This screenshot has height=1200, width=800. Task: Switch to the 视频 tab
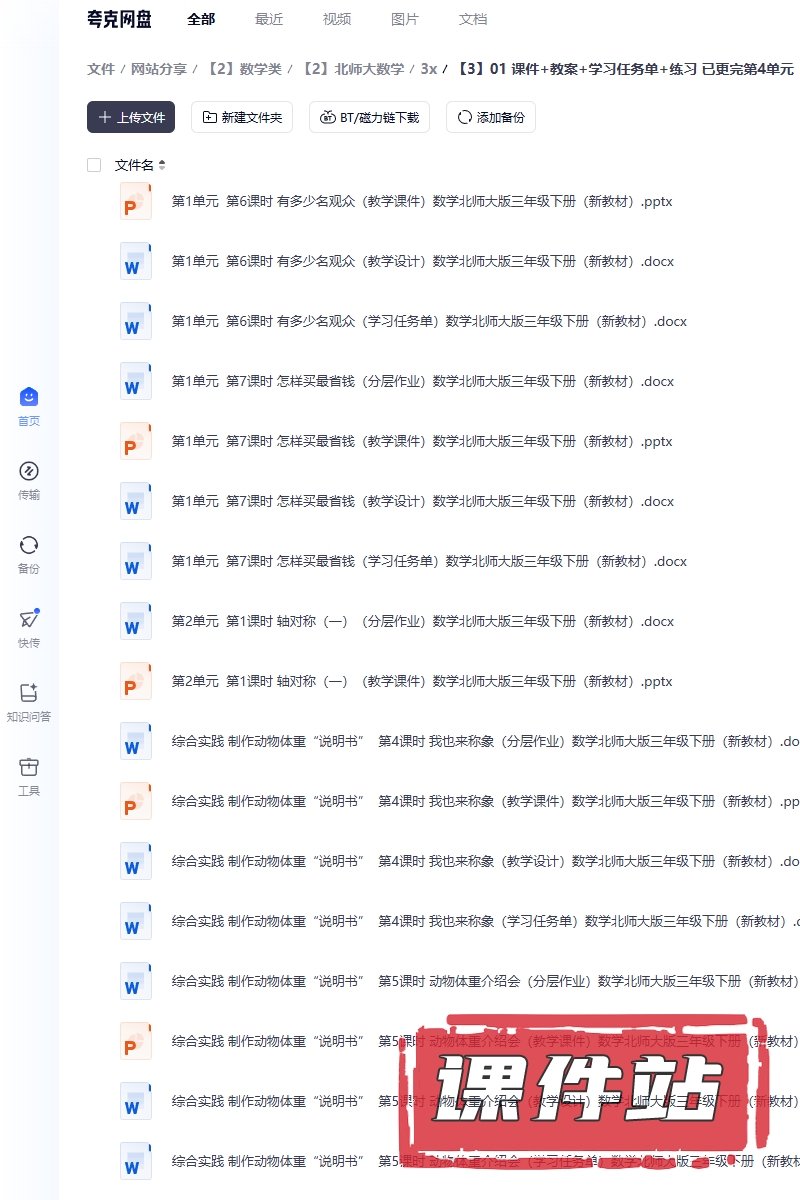click(337, 19)
